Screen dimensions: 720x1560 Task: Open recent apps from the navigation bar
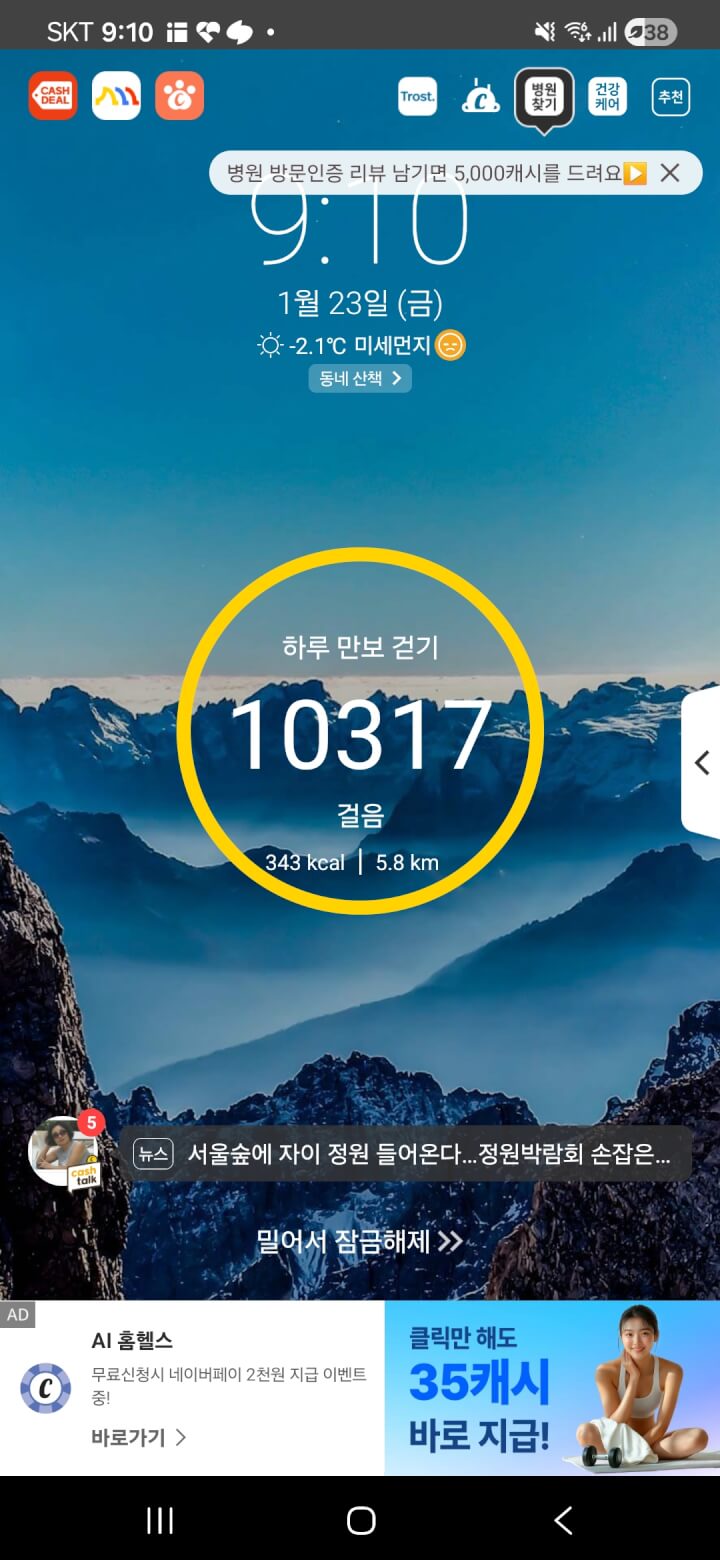coord(160,1521)
